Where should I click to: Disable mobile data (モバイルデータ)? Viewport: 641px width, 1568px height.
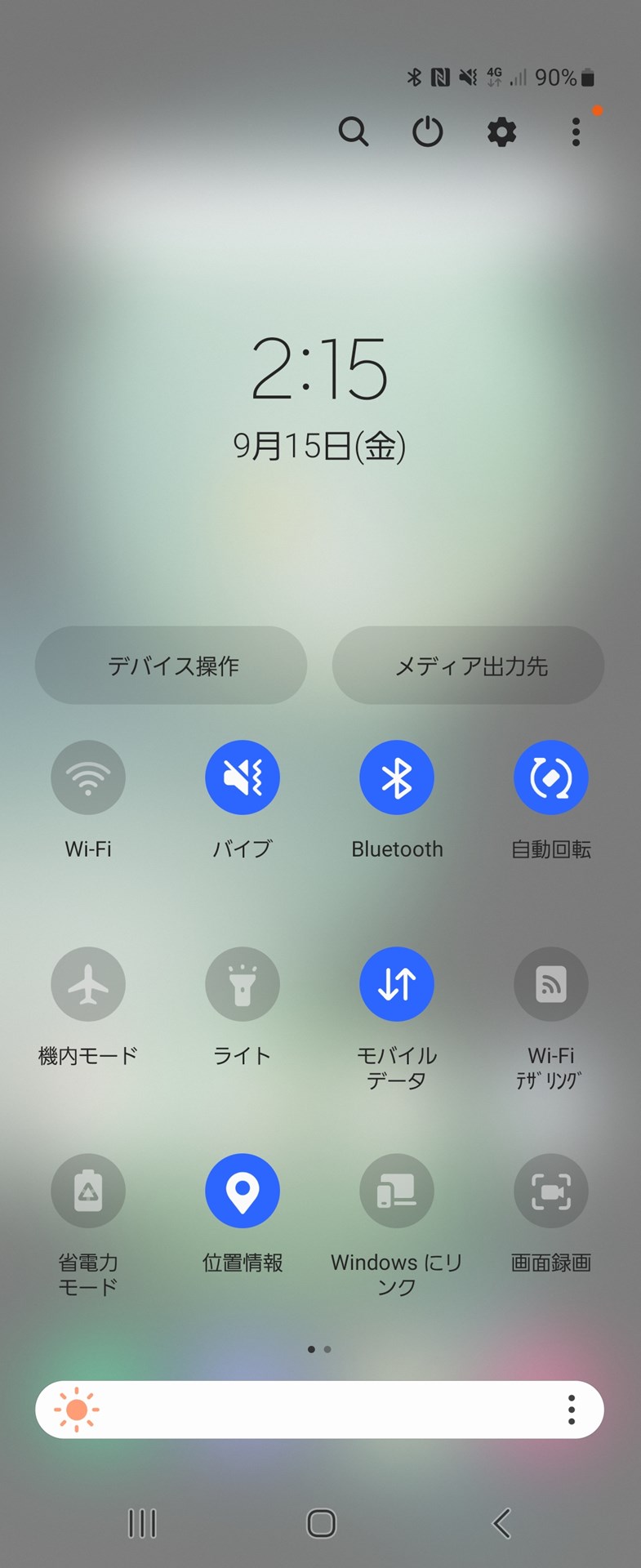coord(397,984)
